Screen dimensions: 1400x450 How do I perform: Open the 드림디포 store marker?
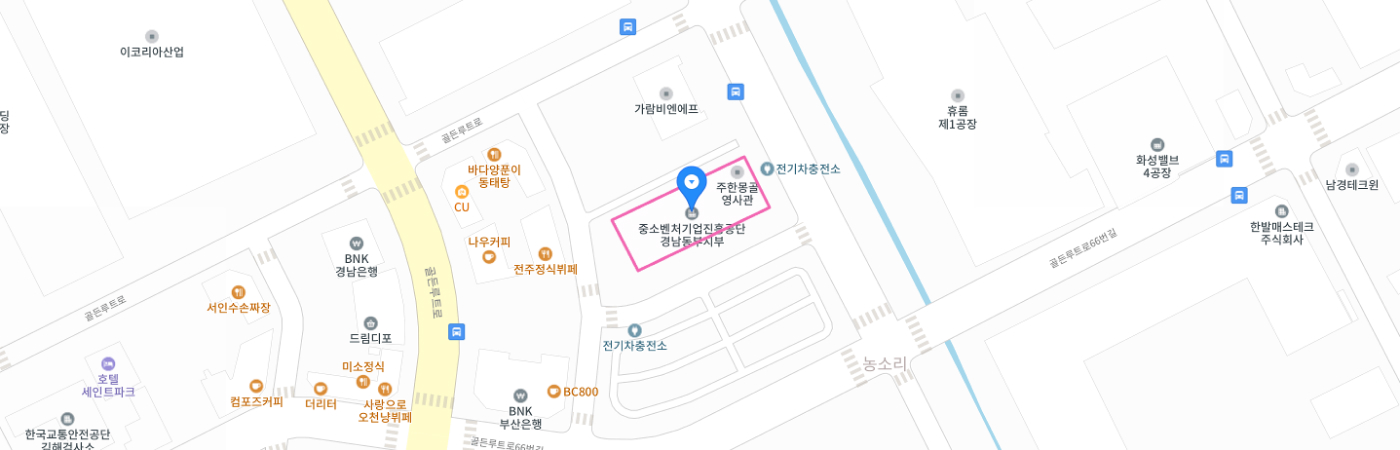[370, 323]
